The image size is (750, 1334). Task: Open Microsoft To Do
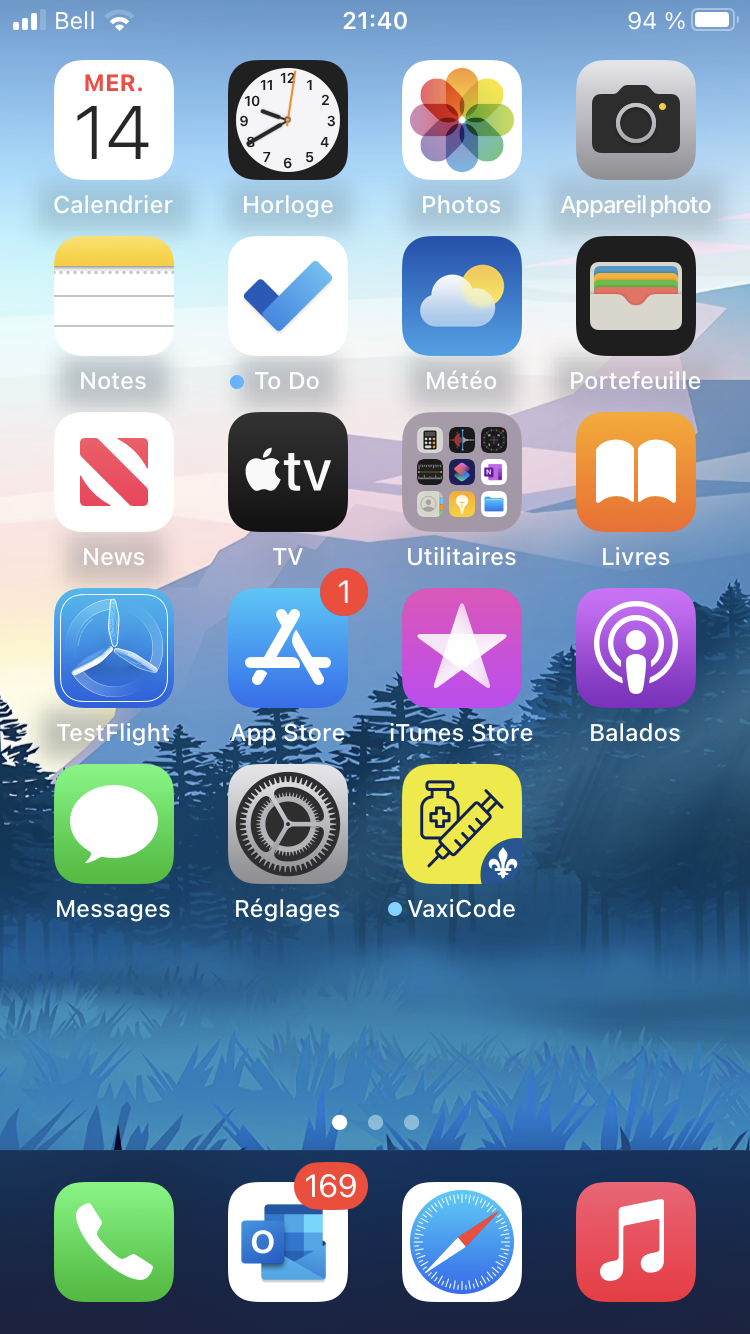288,296
